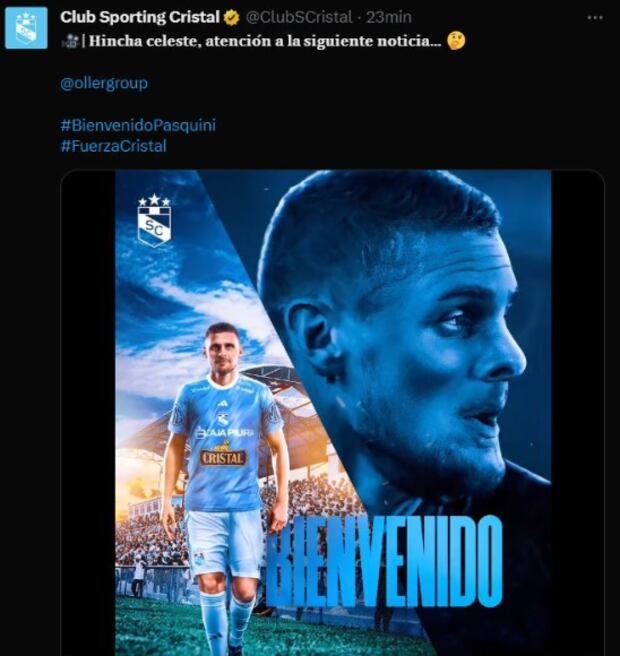Open the Bienvenido welcome image in the tweet
620x656 pixels.
(332, 412)
